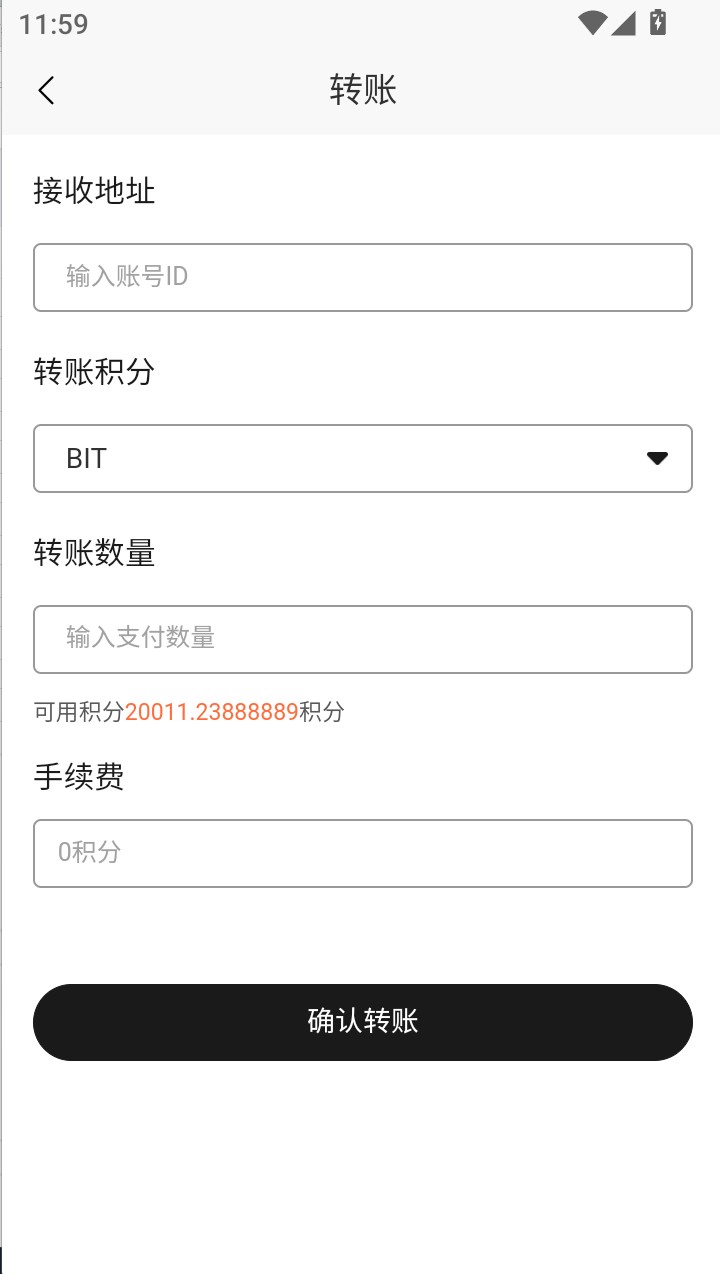Go back using the top-left arrow
This screenshot has width=720, height=1274.
pyautogui.click(x=46, y=90)
